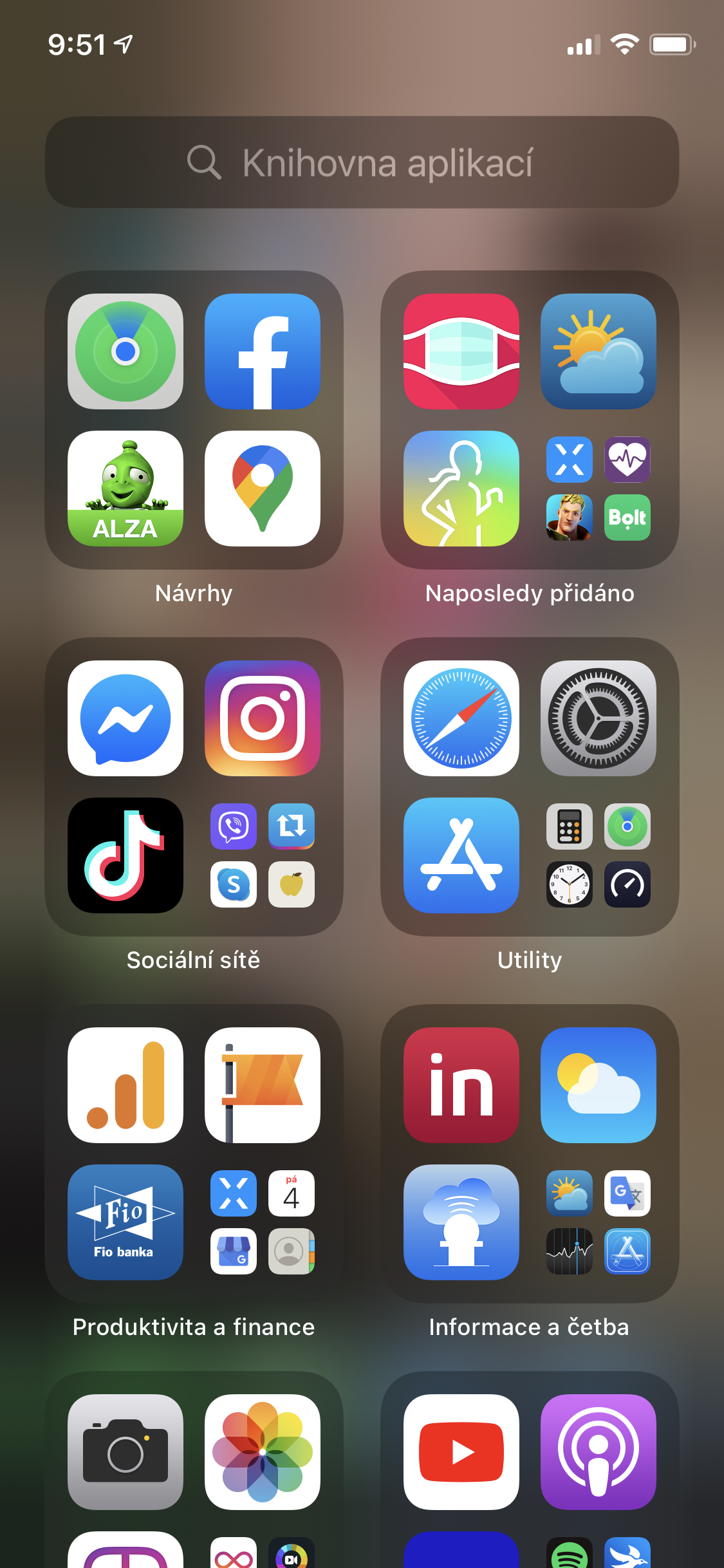This screenshot has height=1568, width=724.
Task: Open the Photos app
Action: [x=263, y=1452]
